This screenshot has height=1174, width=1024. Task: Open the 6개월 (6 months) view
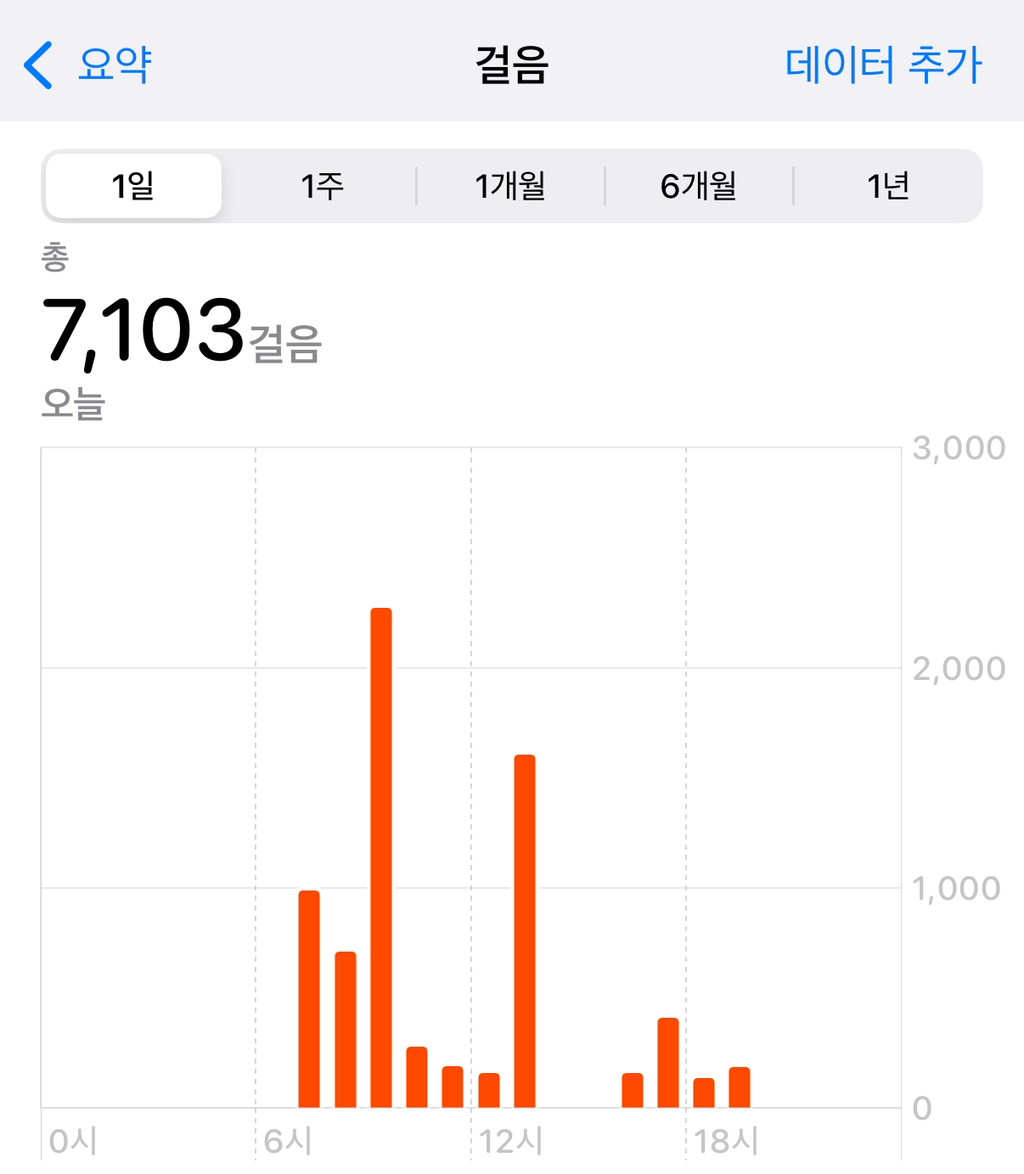pyautogui.click(x=698, y=186)
